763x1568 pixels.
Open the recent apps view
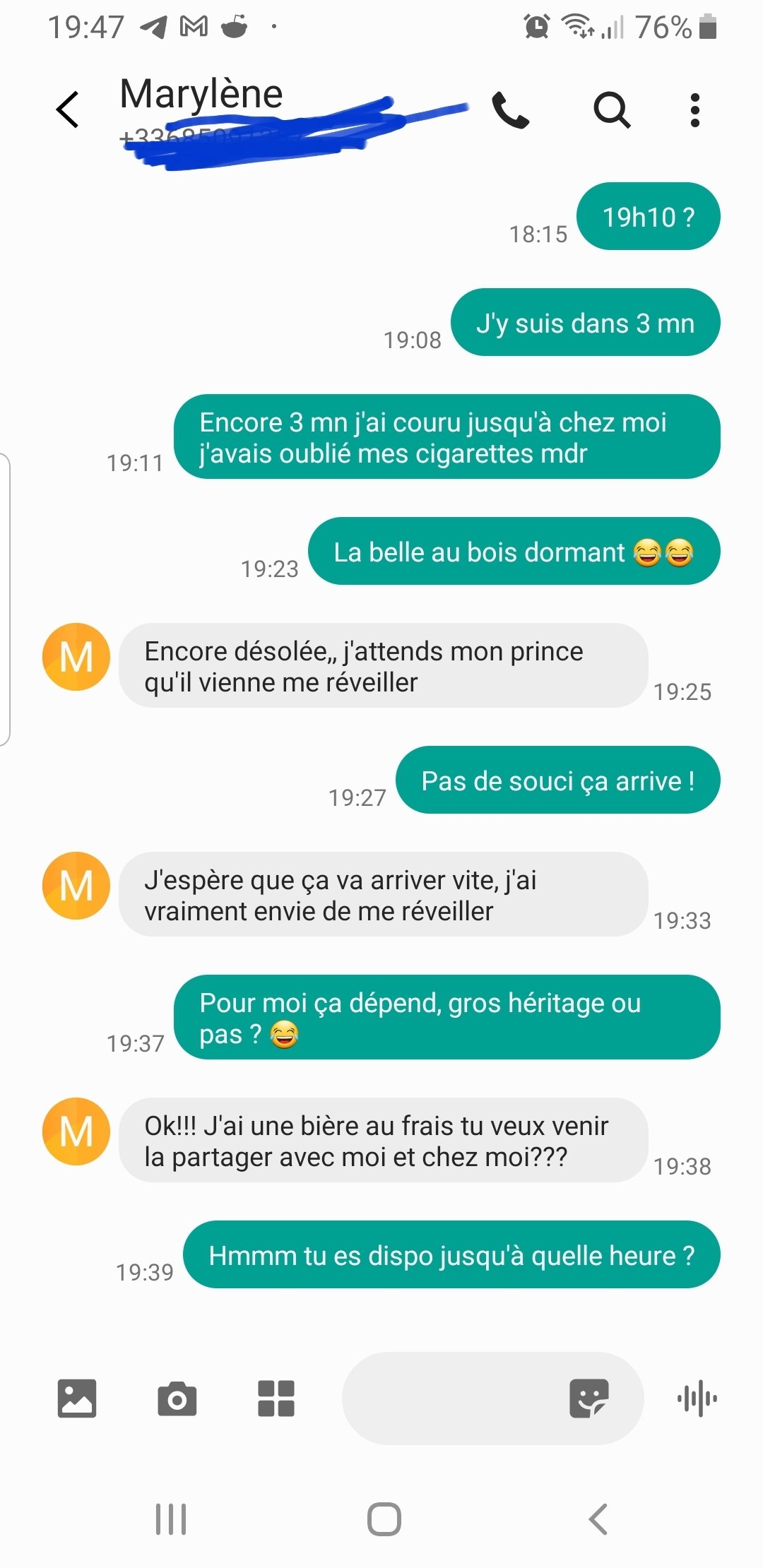point(171,1519)
